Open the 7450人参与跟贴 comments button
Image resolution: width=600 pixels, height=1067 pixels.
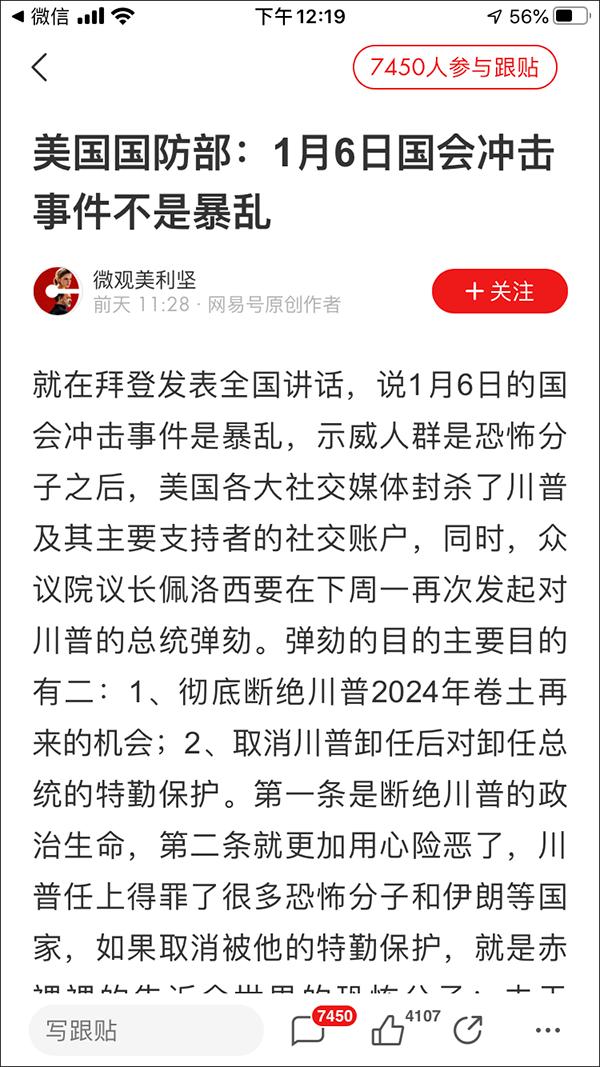point(454,68)
